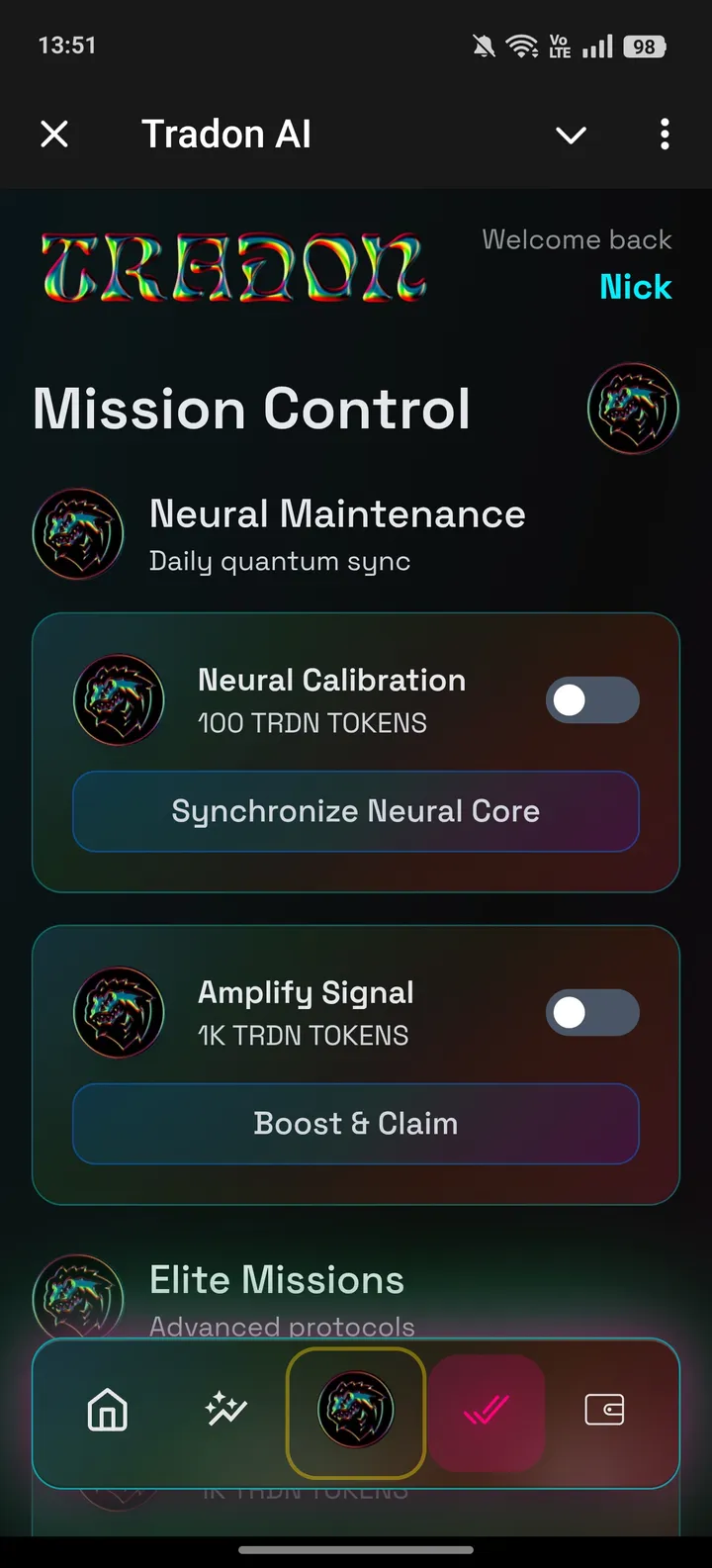Open the wallet tab

pos(604,1410)
